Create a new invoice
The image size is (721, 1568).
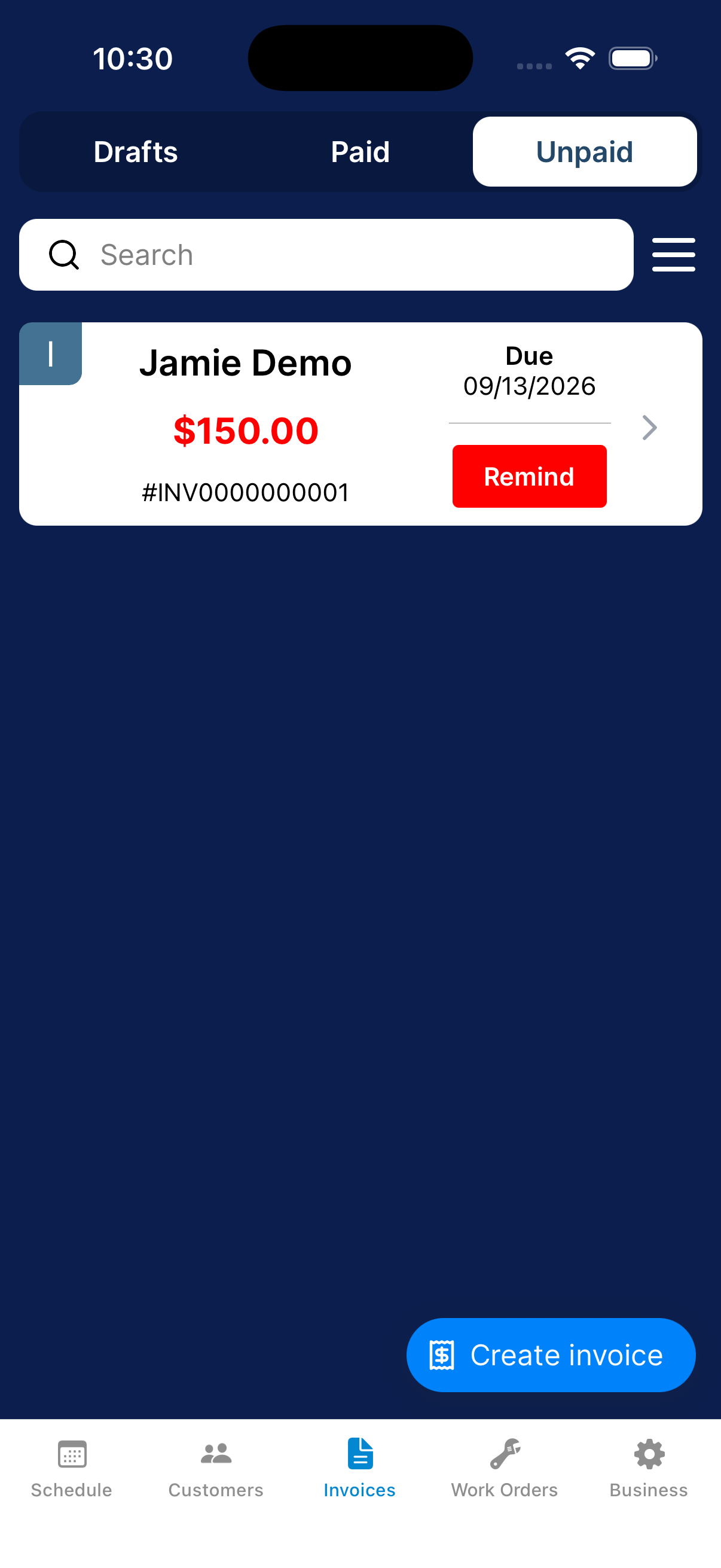(x=551, y=1355)
